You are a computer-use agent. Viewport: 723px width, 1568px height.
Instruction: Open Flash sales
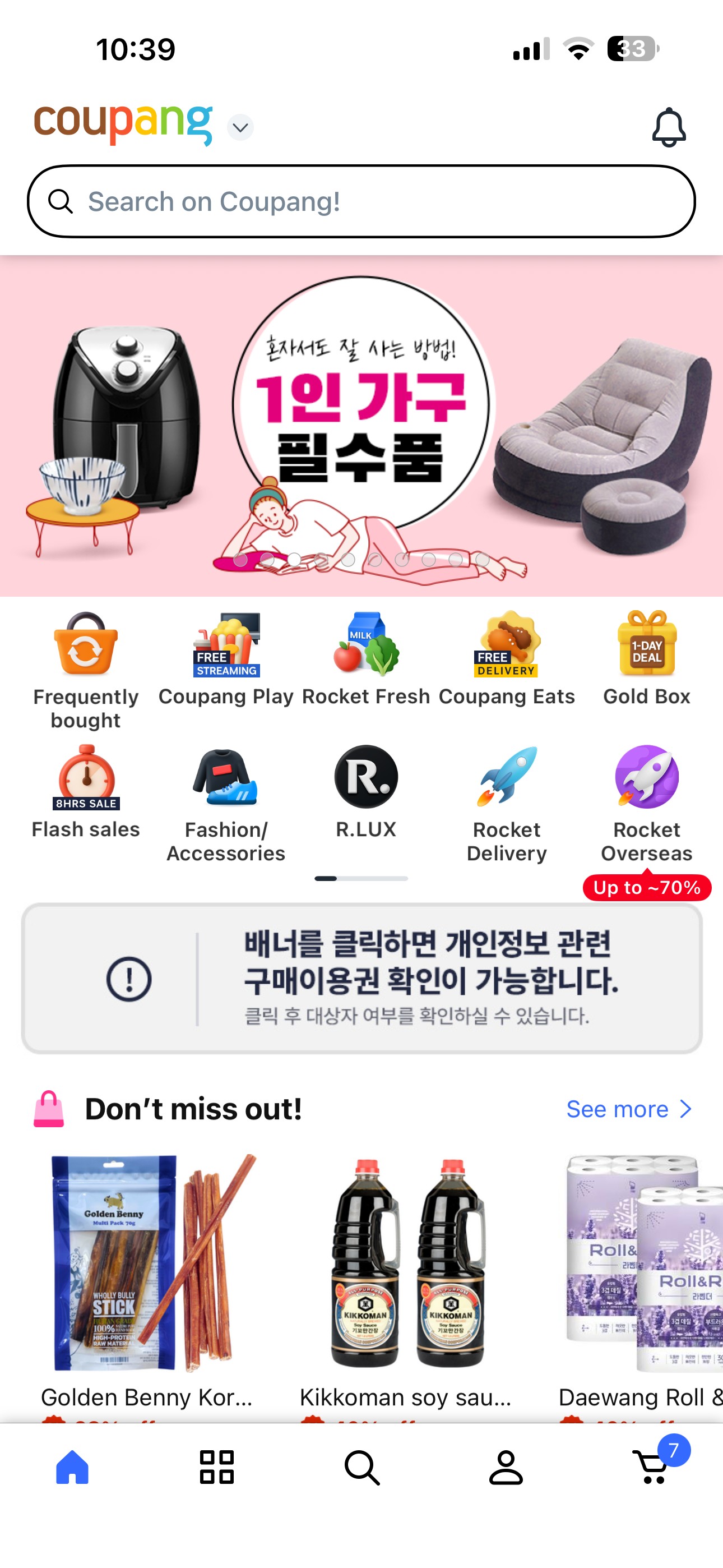[86, 792]
